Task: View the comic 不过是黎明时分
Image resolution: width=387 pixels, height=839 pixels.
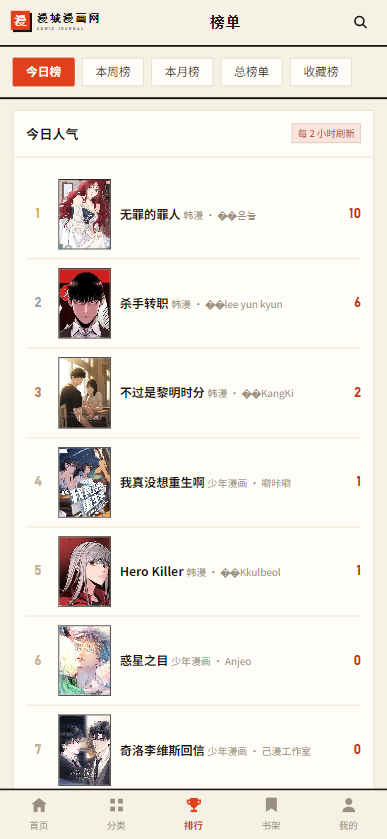Action: [193, 393]
